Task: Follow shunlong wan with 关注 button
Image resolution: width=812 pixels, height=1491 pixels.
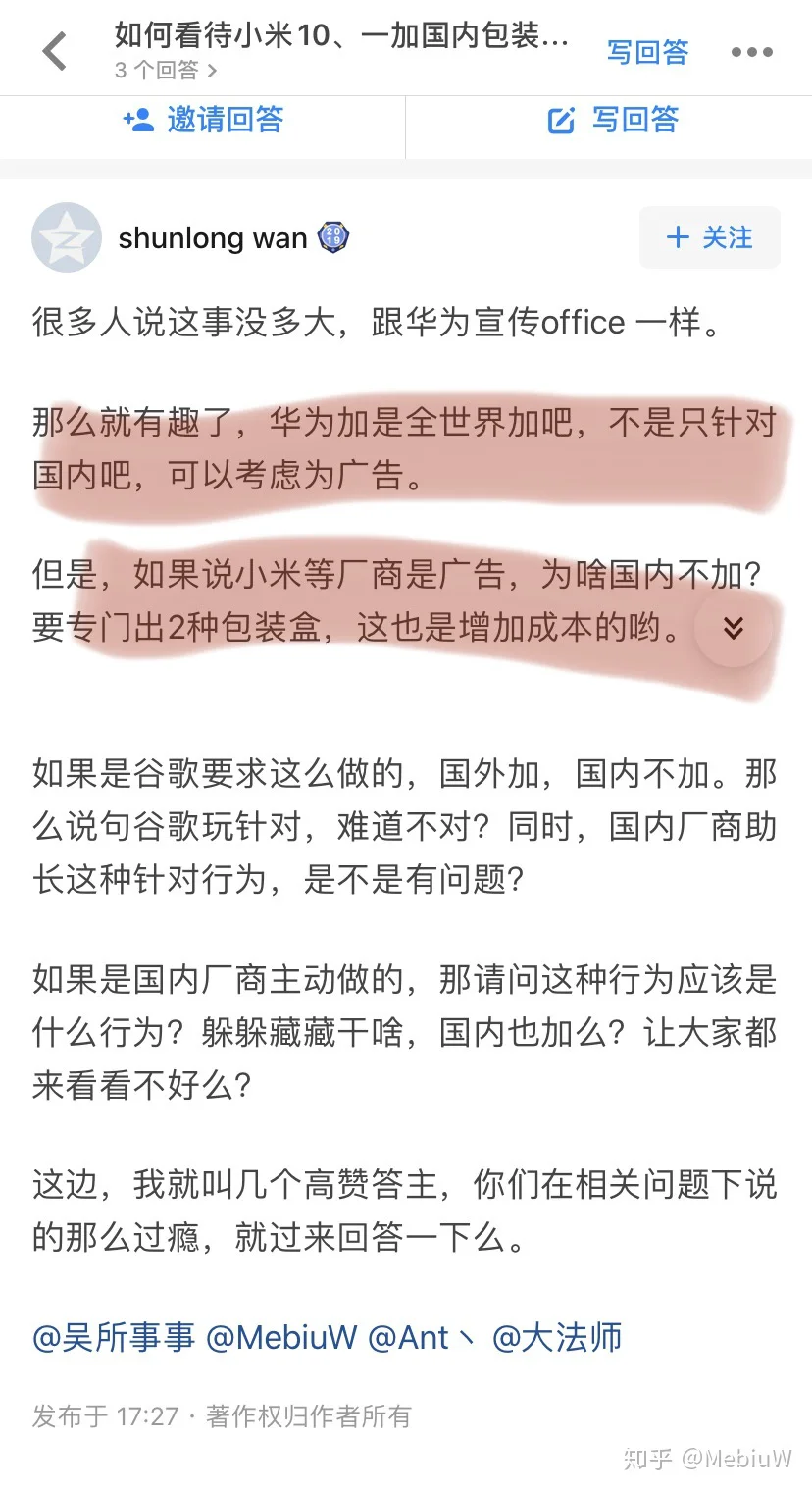Action: pos(709,237)
